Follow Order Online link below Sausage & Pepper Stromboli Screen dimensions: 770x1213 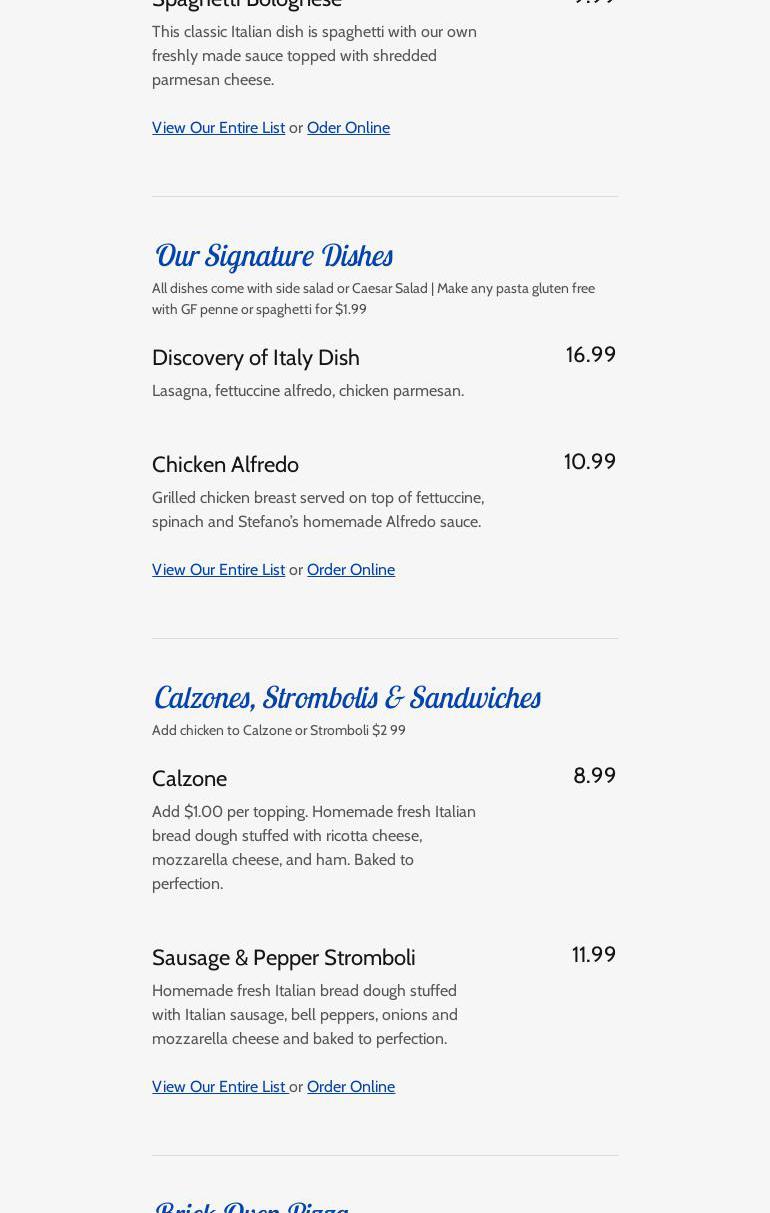pos(350,1087)
